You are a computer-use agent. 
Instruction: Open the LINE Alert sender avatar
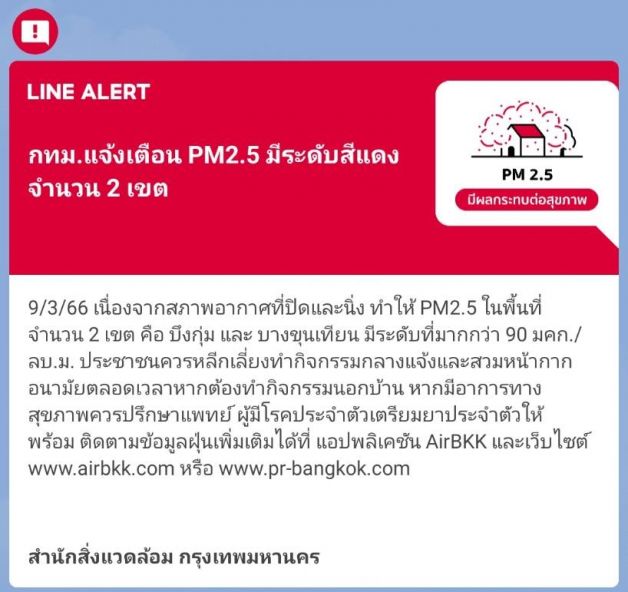coord(35,30)
